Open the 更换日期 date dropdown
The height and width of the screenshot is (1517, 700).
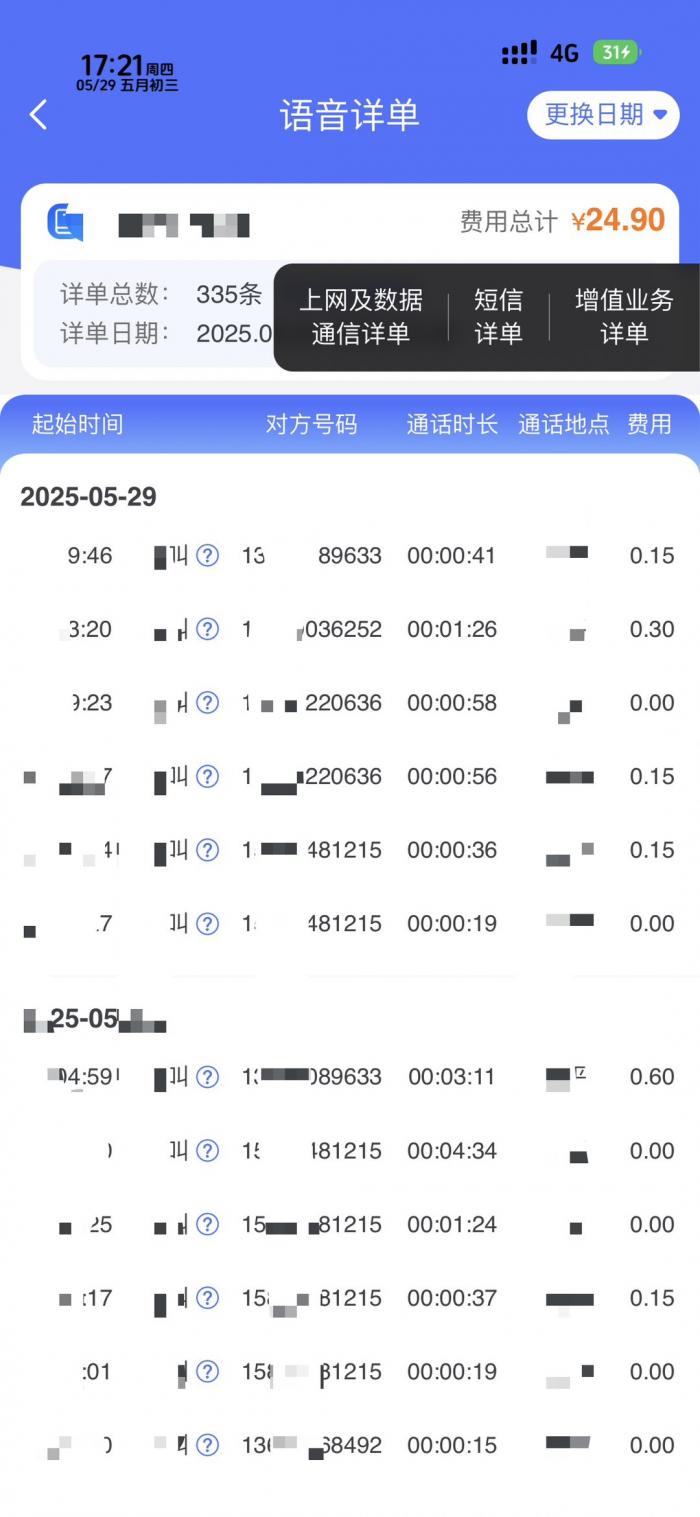[603, 115]
